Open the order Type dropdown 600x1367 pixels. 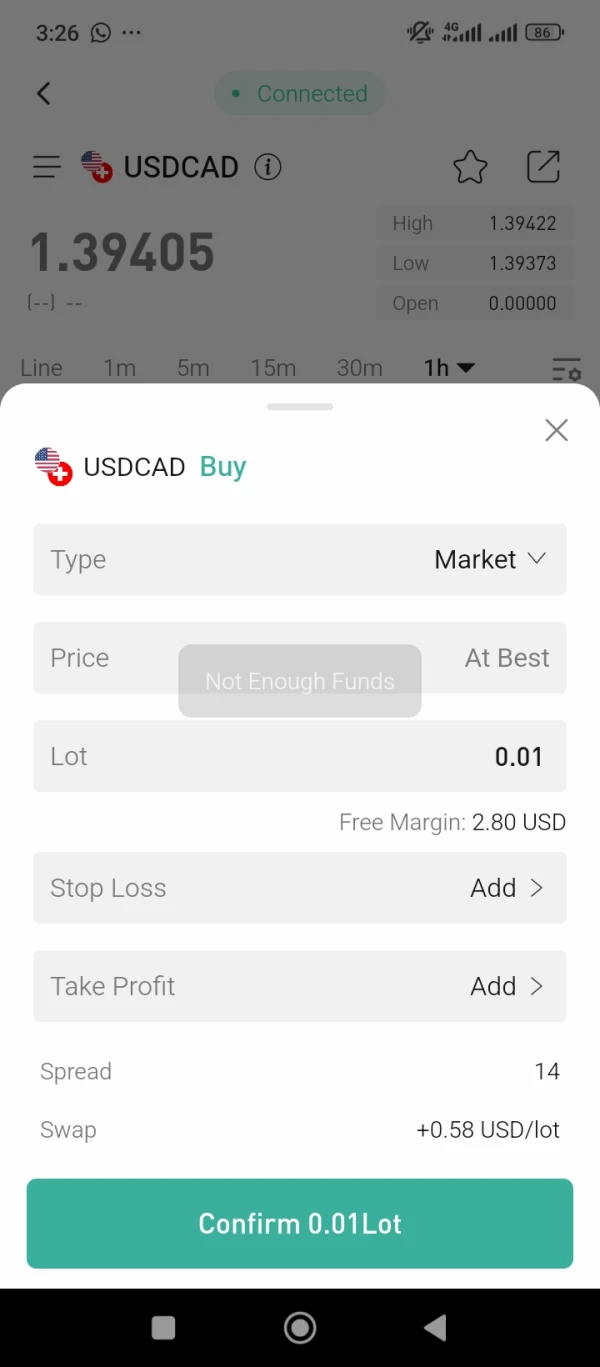pos(490,559)
